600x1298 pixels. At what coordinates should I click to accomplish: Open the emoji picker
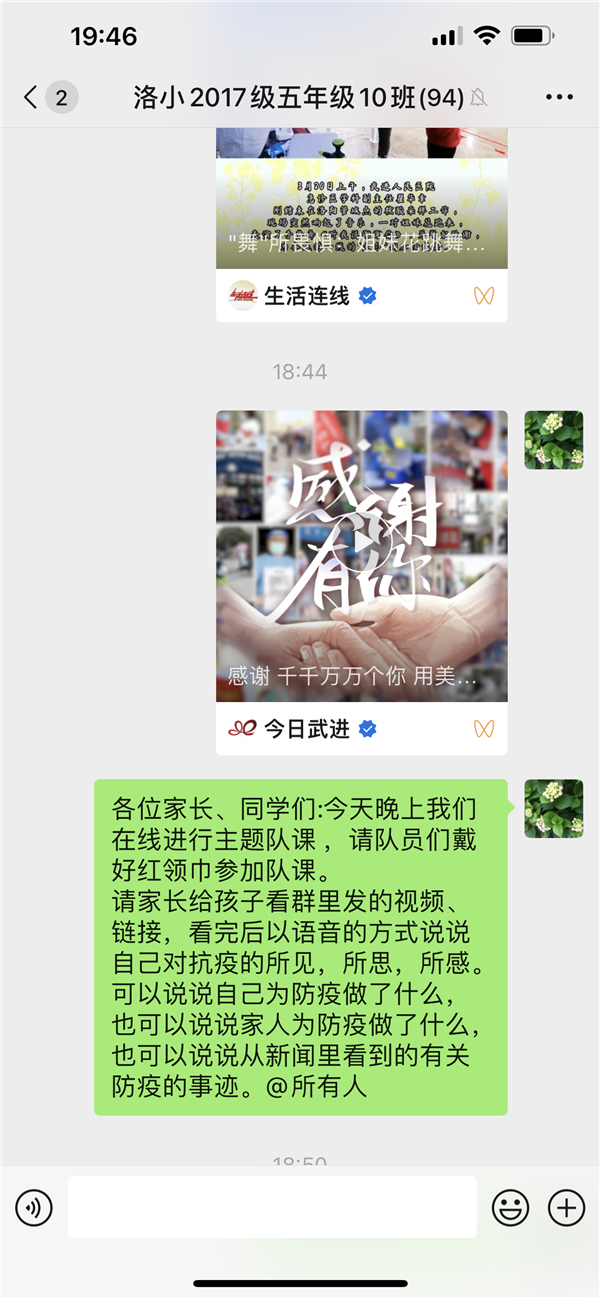click(x=510, y=1208)
